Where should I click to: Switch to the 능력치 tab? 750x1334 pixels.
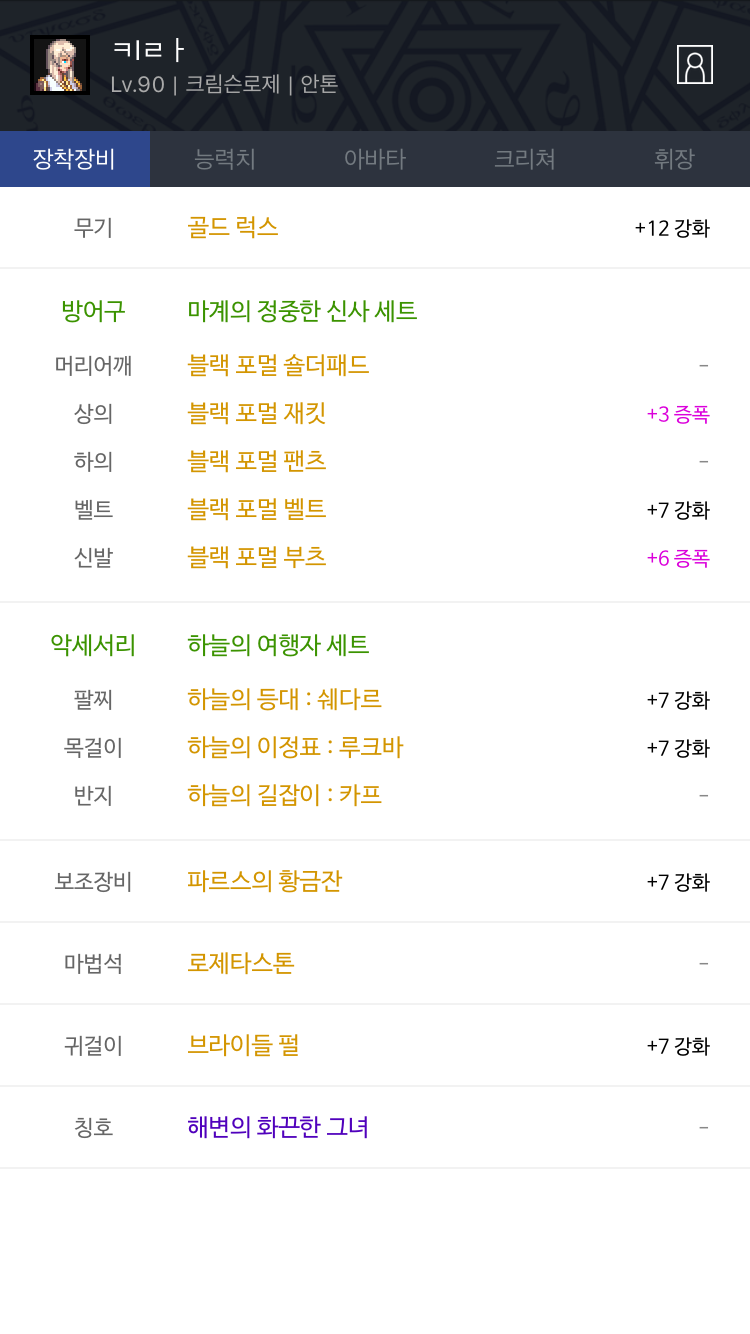225,158
